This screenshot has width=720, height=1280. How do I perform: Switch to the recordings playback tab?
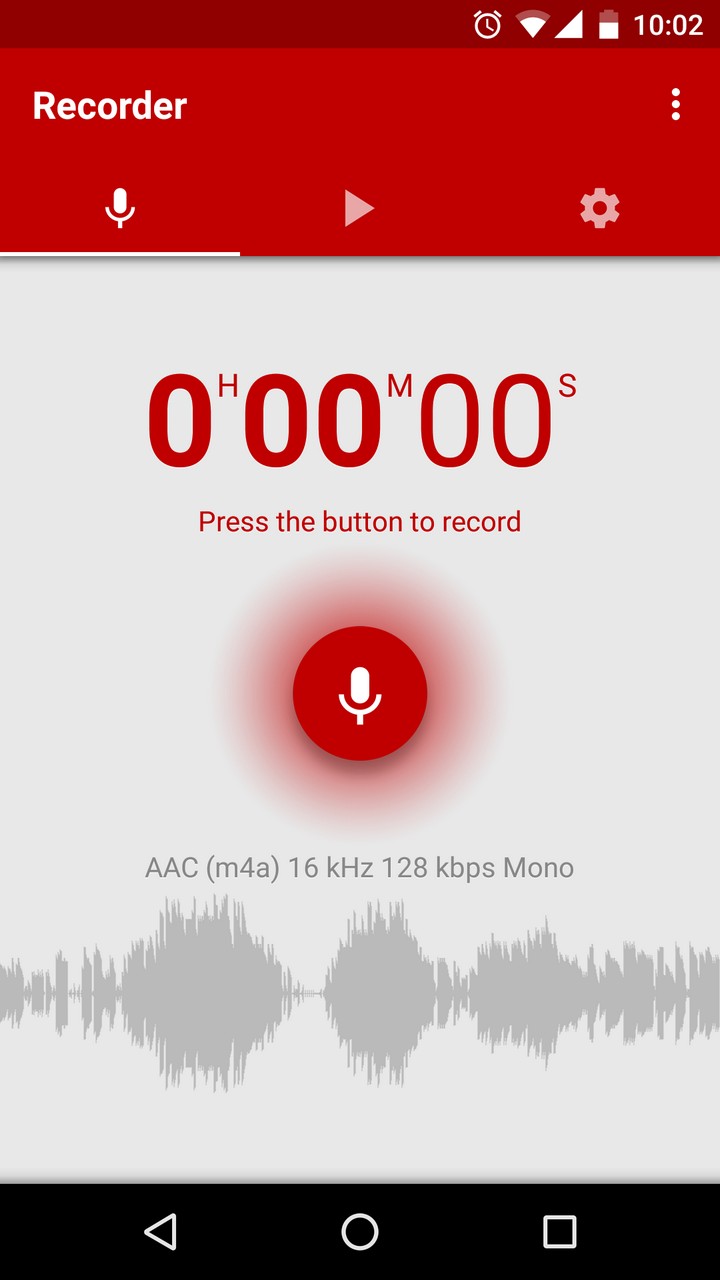(x=359, y=207)
